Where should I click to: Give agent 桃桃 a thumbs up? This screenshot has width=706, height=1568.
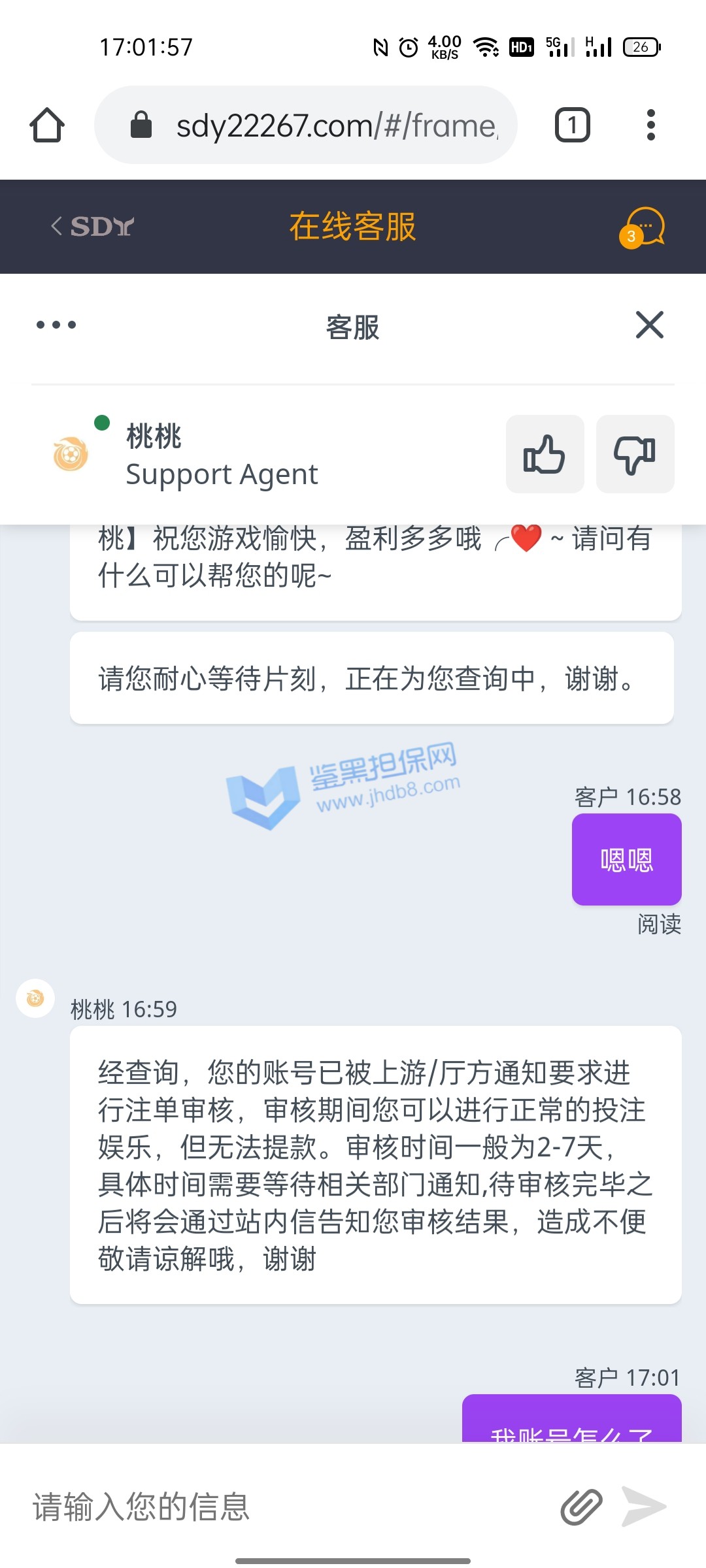[x=545, y=454]
